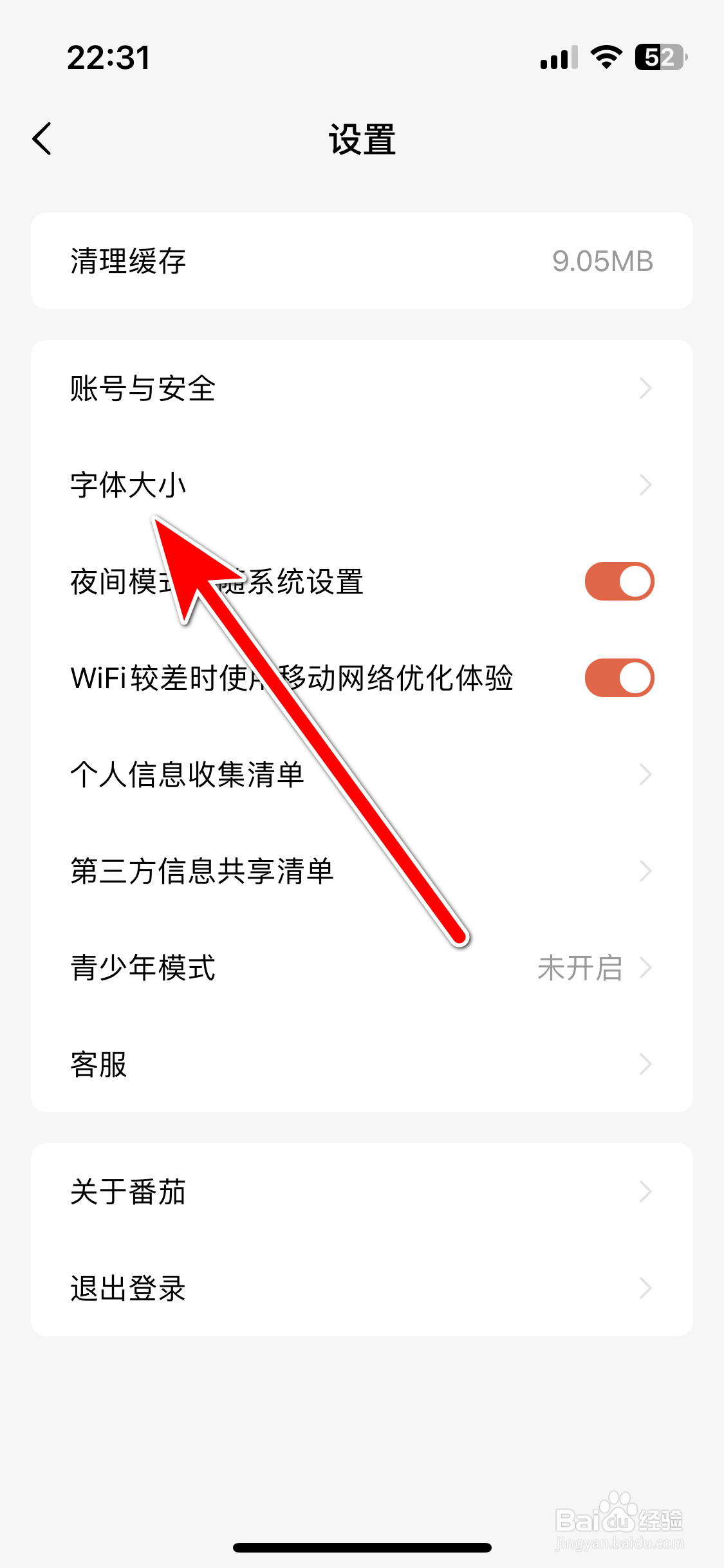Tap the clock showing 22:31
The image size is (724, 1568).
point(109,57)
